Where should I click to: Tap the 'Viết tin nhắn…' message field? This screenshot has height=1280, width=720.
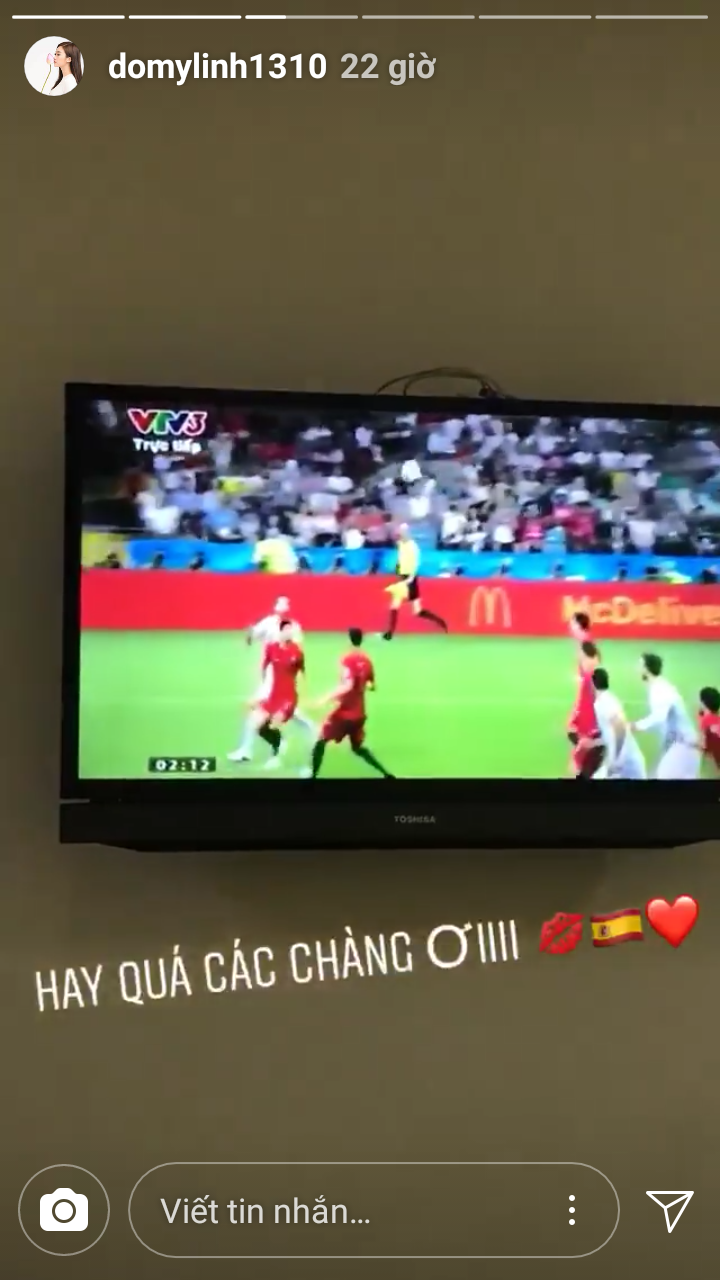[340, 1211]
